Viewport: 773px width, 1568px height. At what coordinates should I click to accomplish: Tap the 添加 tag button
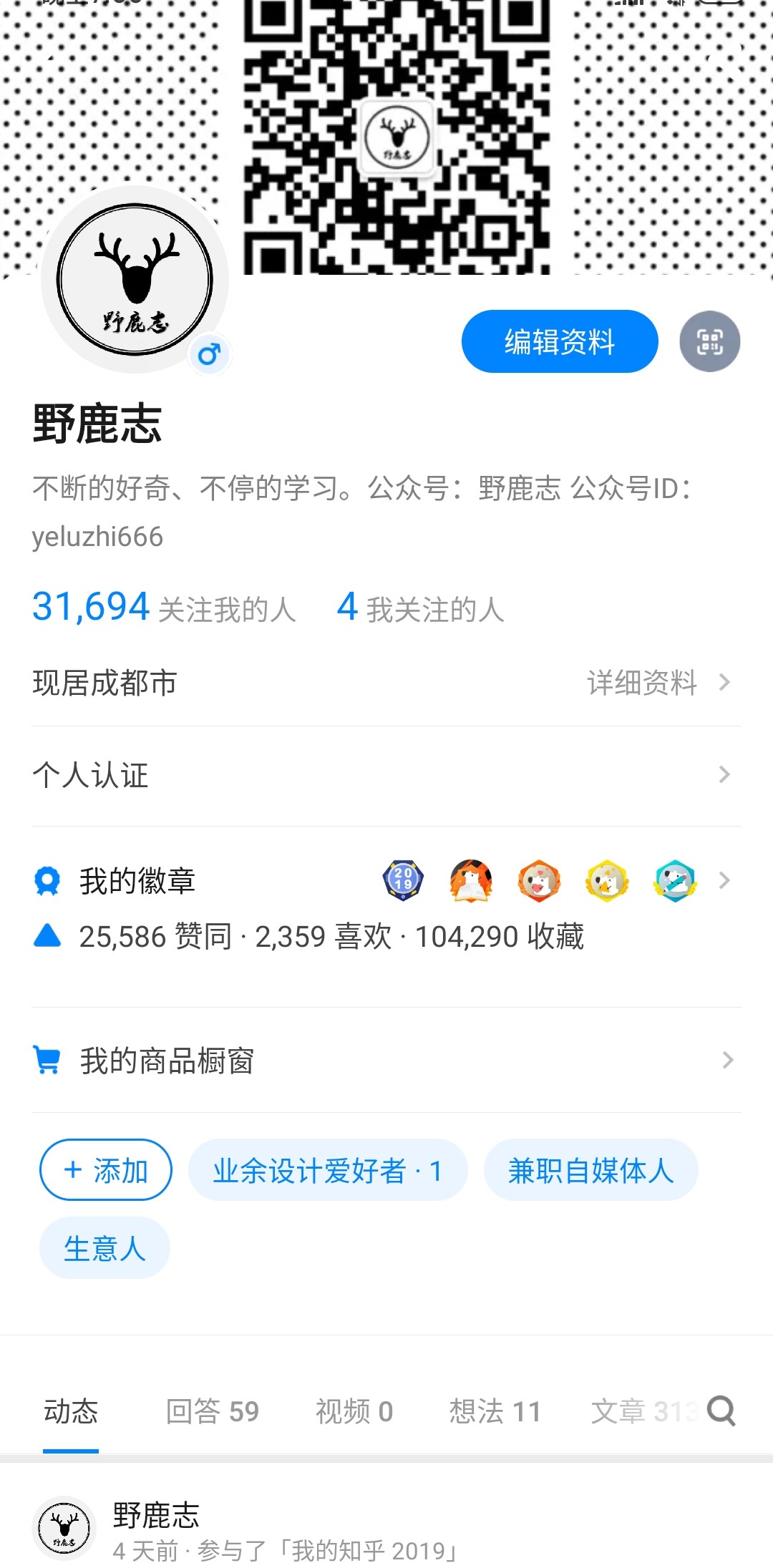pos(106,1170)
